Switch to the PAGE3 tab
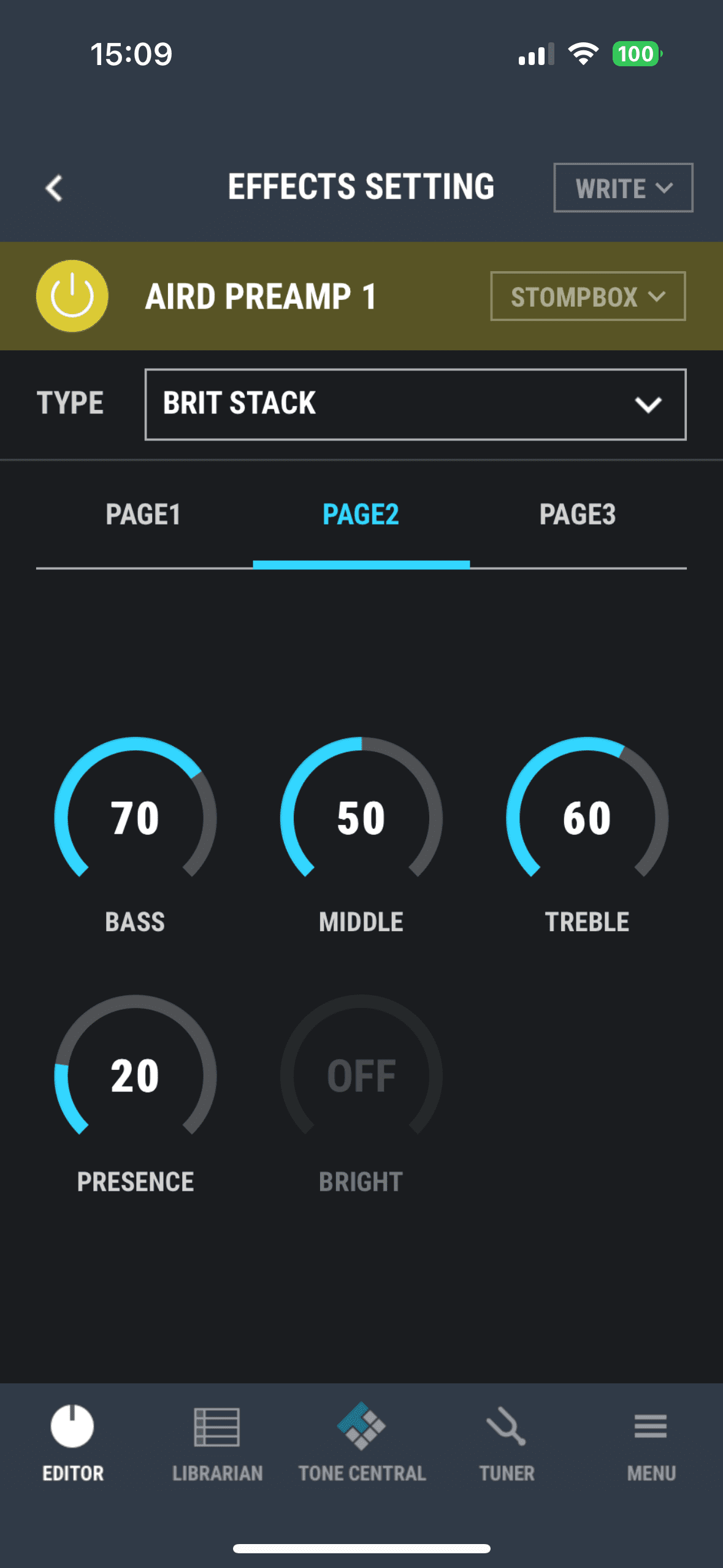Screen dimensions: 723x1568 pos(578,515)
